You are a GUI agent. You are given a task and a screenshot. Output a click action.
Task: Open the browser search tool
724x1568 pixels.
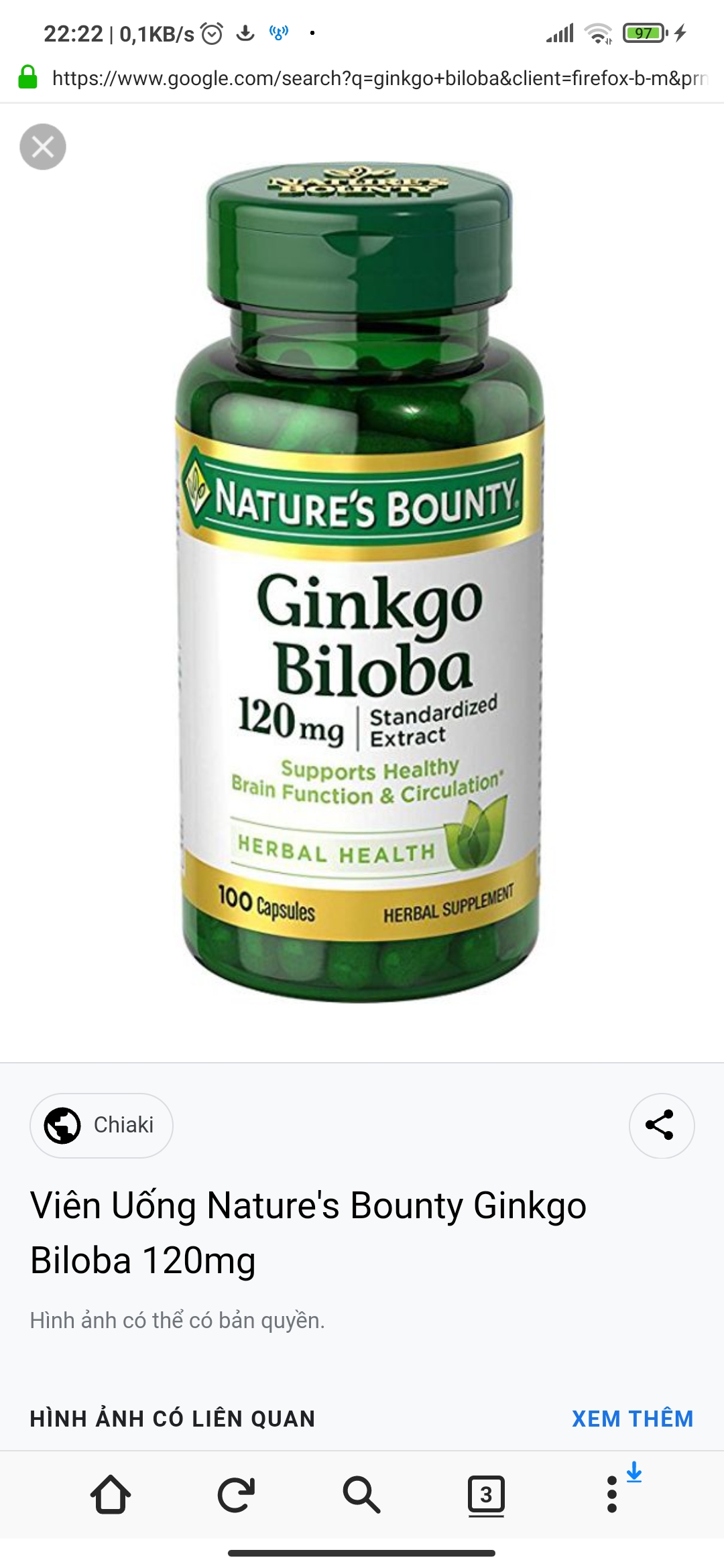(x=361, y=1494)
